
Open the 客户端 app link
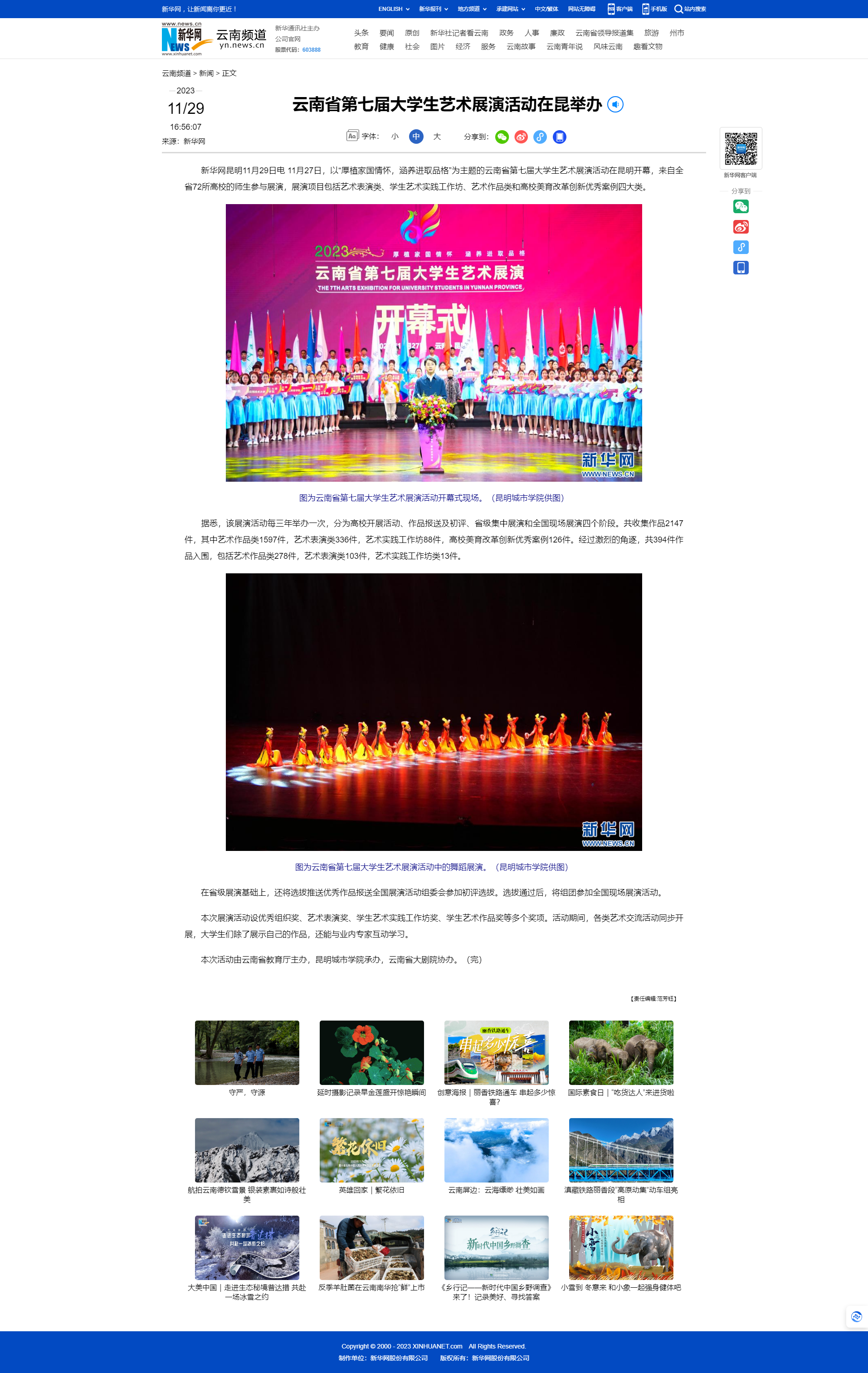(620, 9)
